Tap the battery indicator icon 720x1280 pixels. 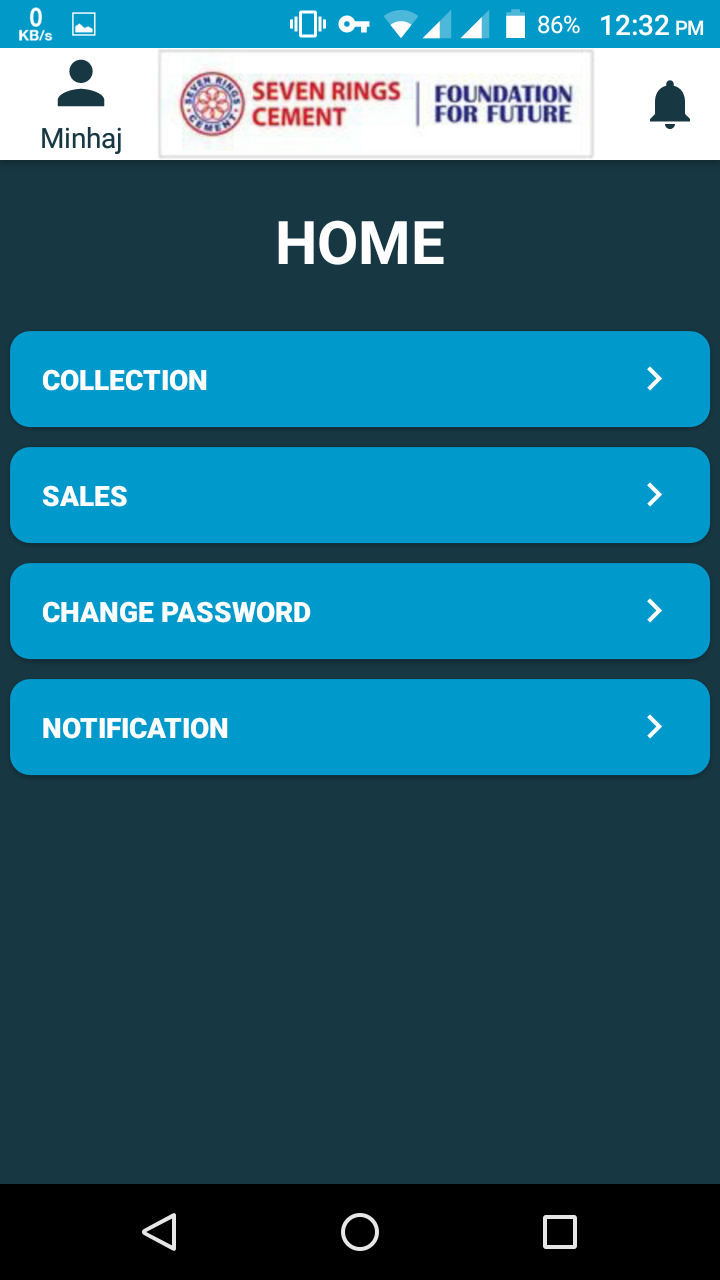(x=516, y=23)
